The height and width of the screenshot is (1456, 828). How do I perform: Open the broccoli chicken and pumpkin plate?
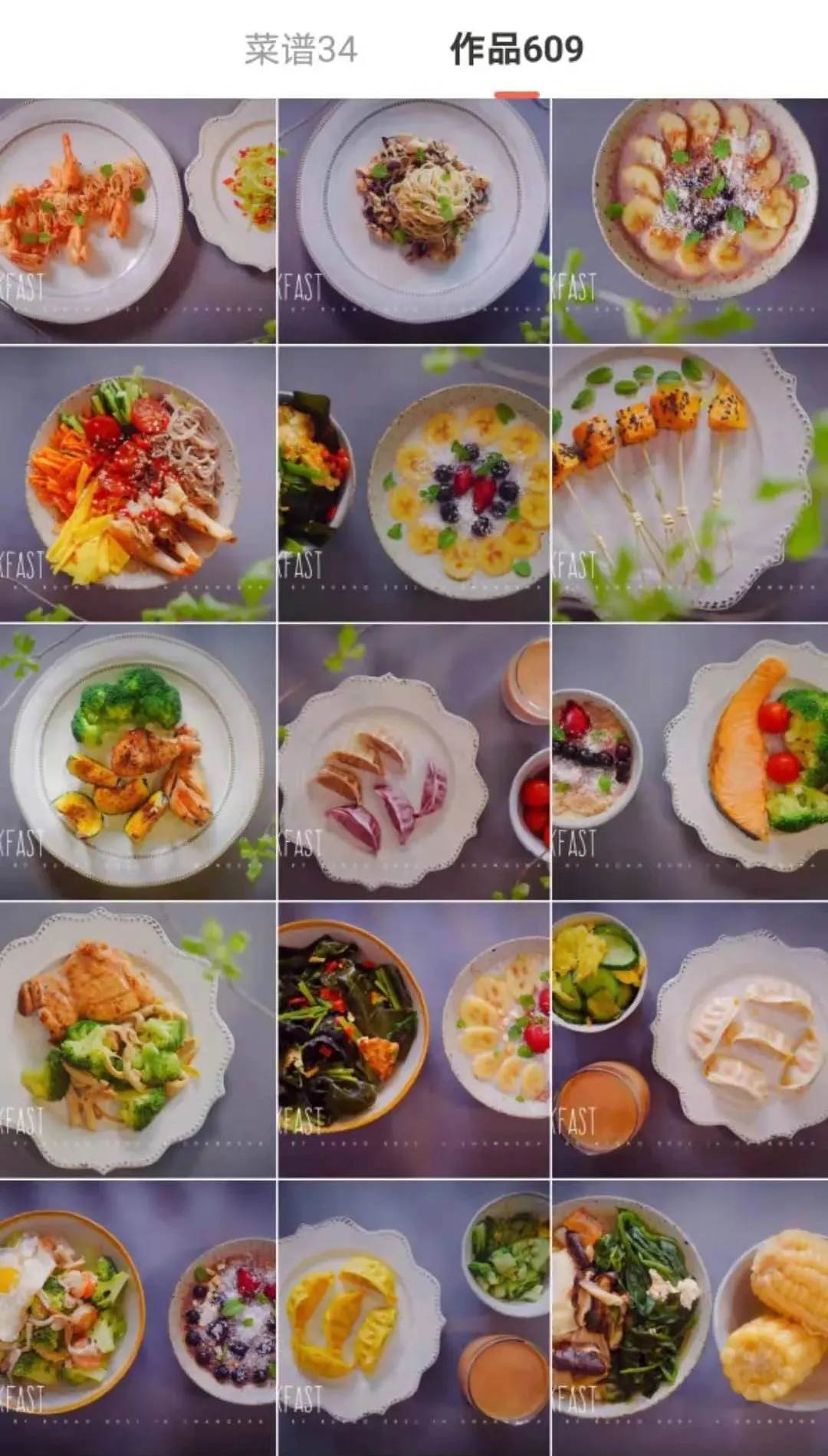pos(136,761)
